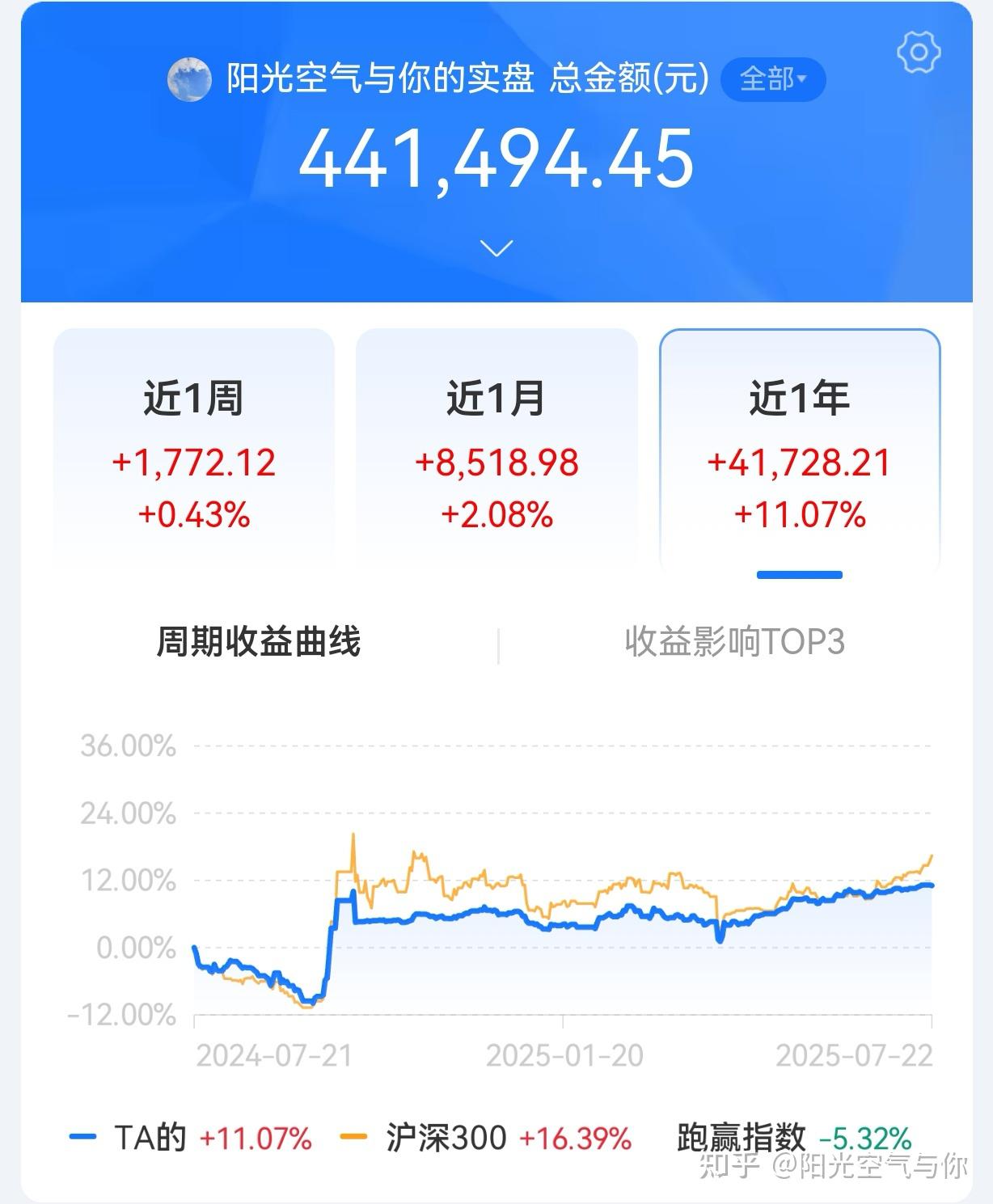This screenshot has width=993, height=1204.
Task: Click the total amount 441,494.45
Action: tap(496, 159)
